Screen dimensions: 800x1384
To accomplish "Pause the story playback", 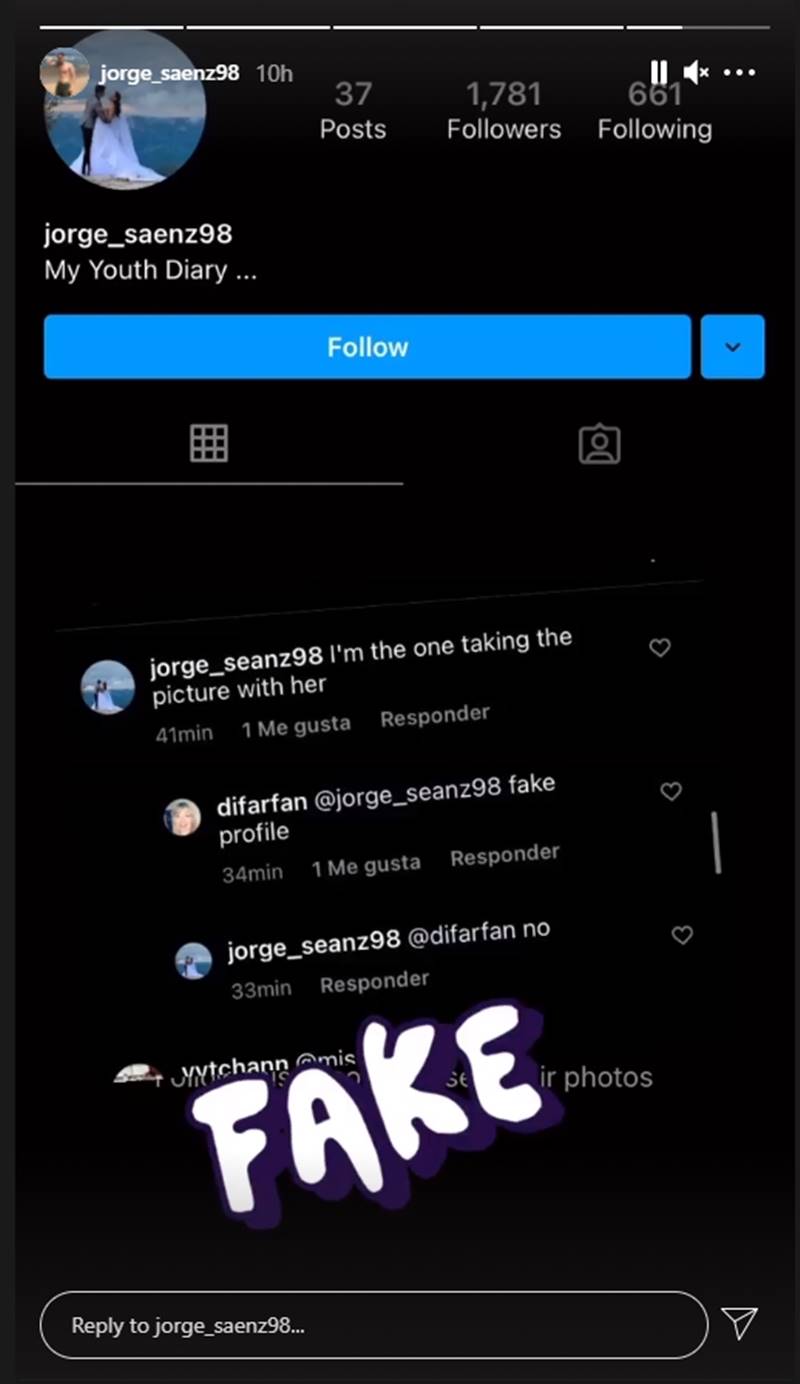I will coord(658,72).
